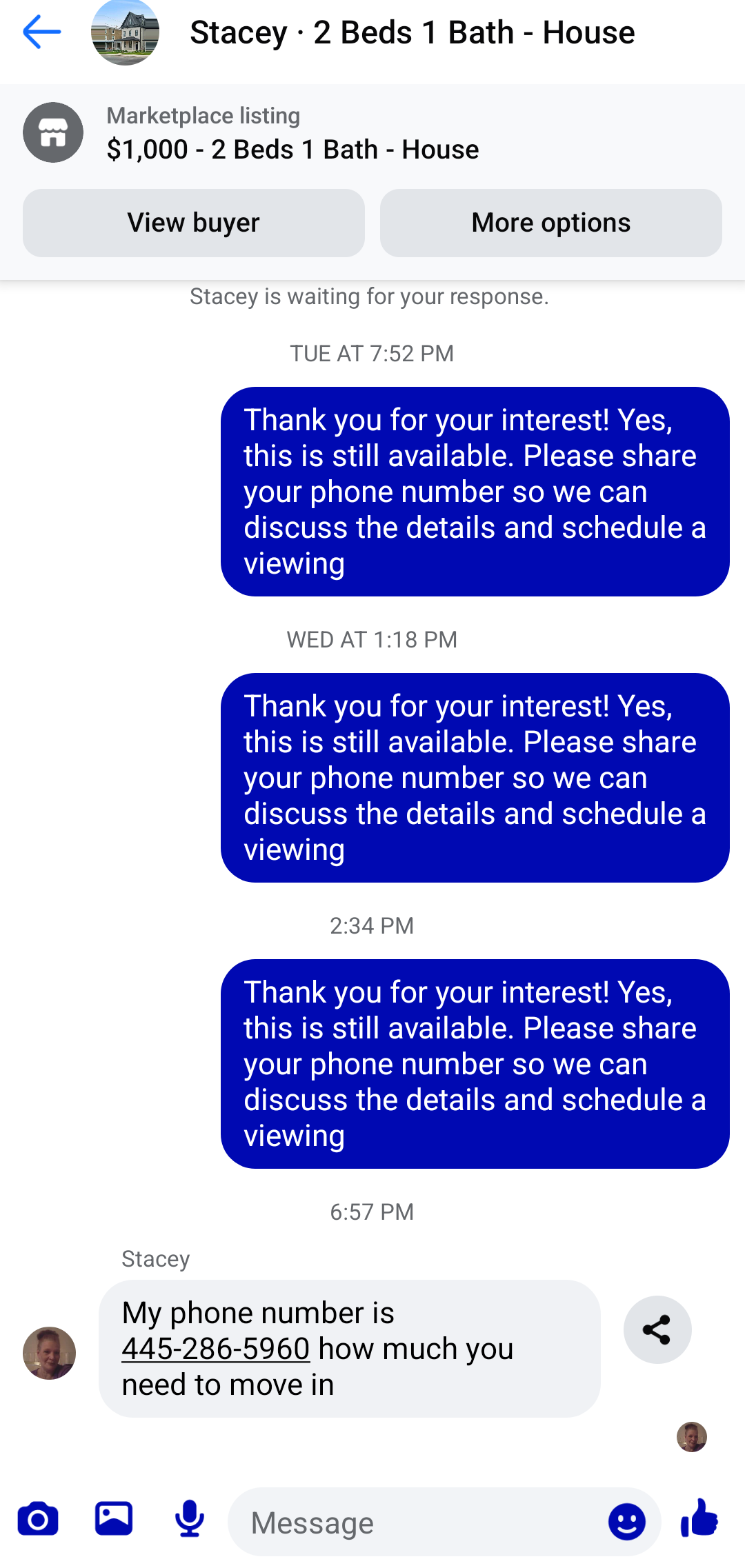Image resolution: width=745 pixels, height=1568 pixels.
Task: Record a voice message
Action: 189,1520
